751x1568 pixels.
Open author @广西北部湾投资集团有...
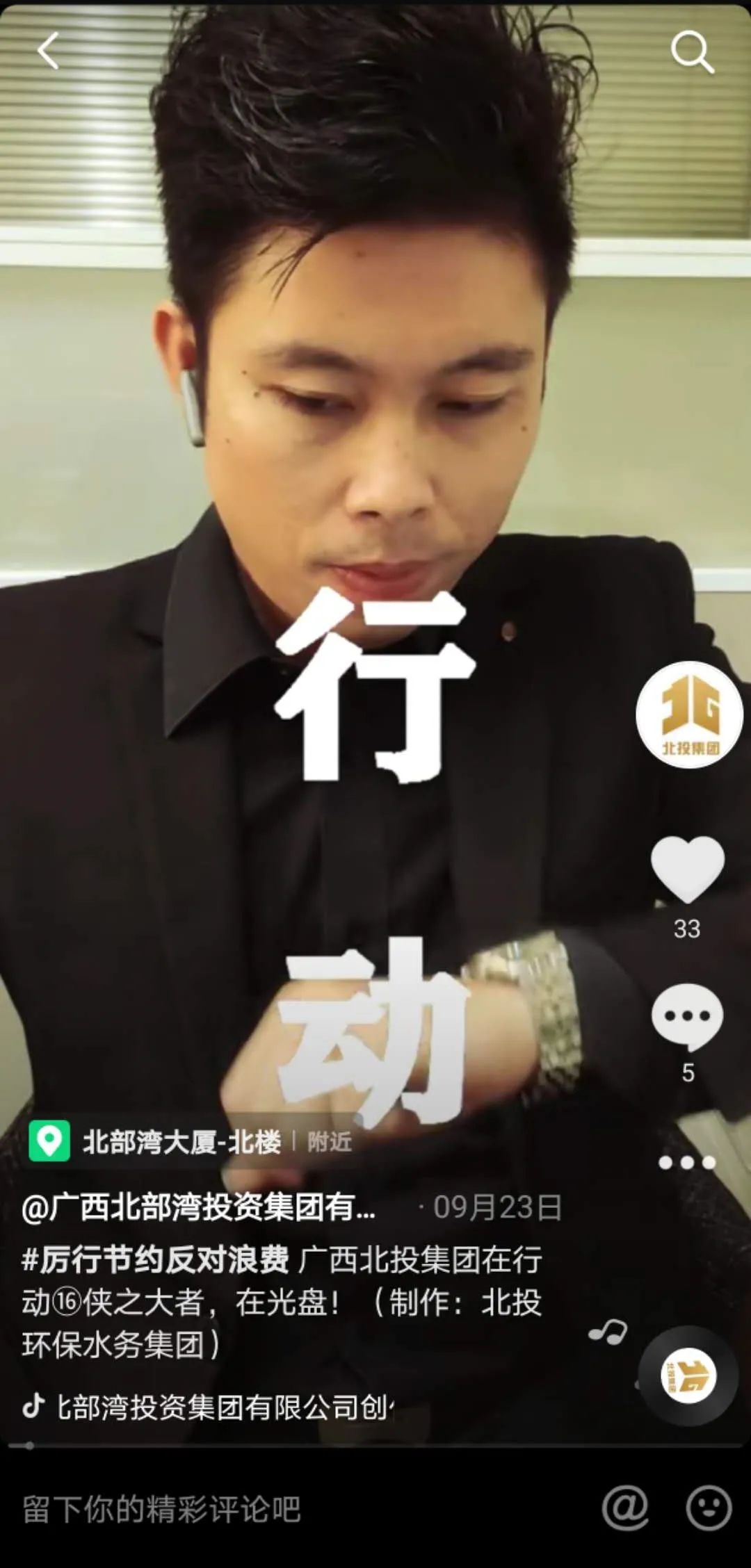(199, 1207)
